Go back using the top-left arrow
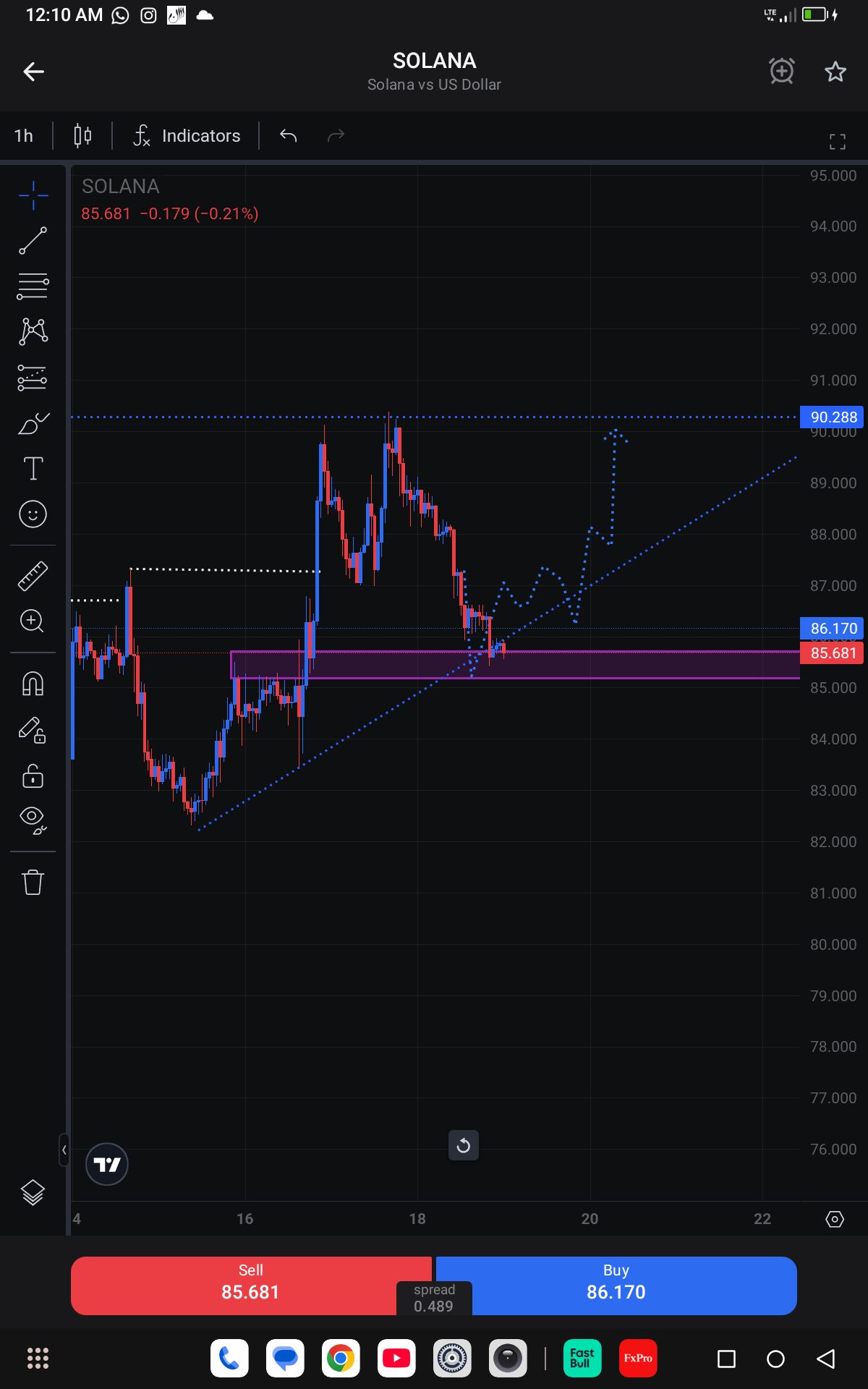This screenshot has width=868, height=1389. [x=33, y=72]
